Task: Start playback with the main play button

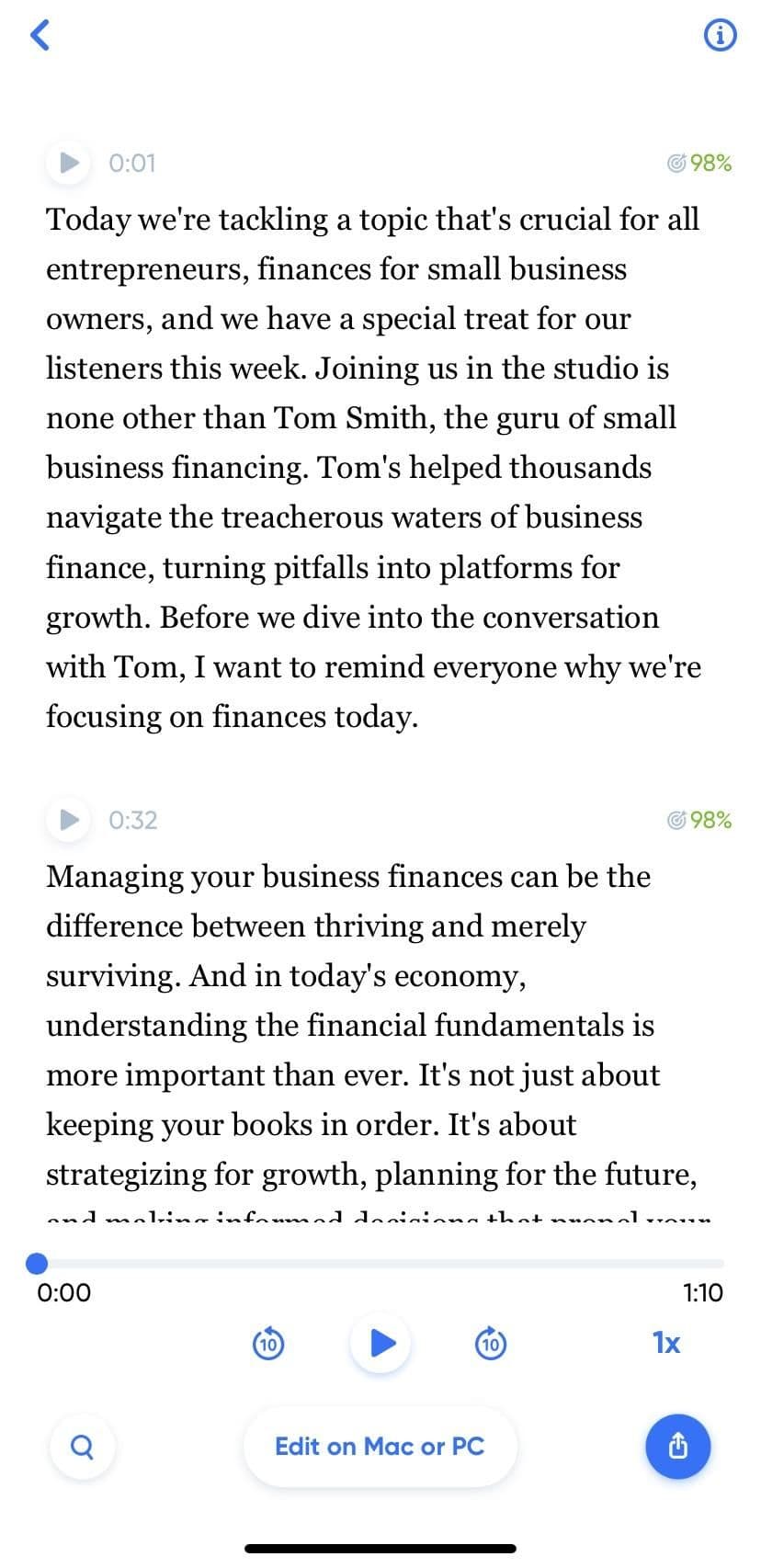Action: tap(380, 1344)
